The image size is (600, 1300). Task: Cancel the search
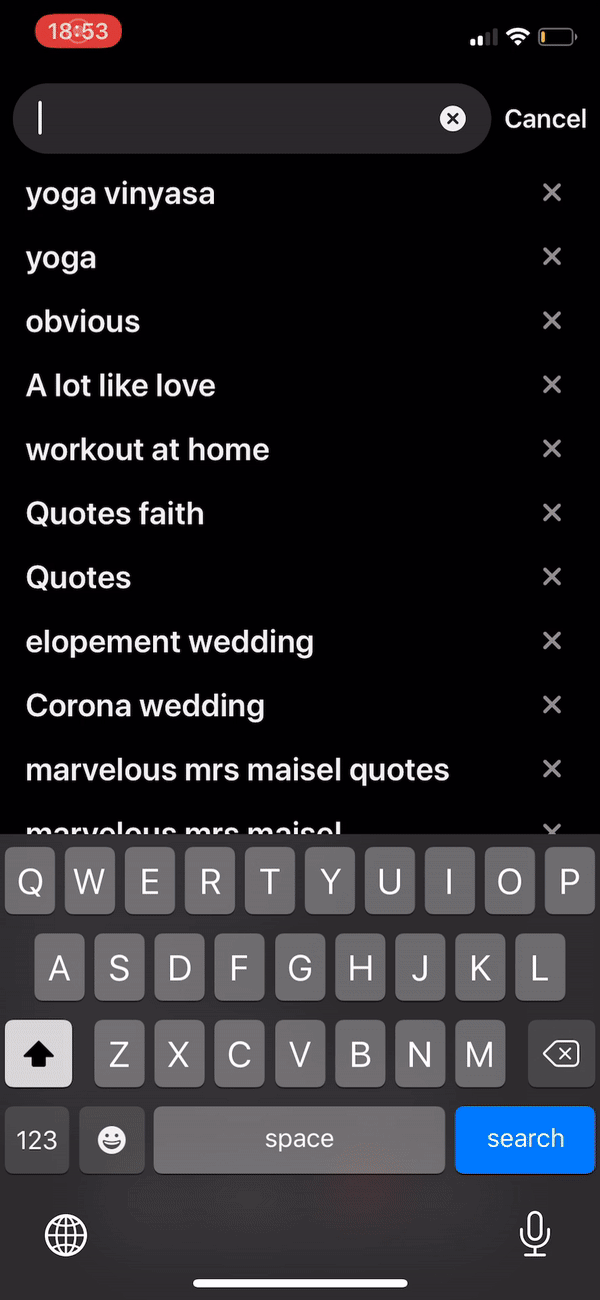[x=545, y=119]
